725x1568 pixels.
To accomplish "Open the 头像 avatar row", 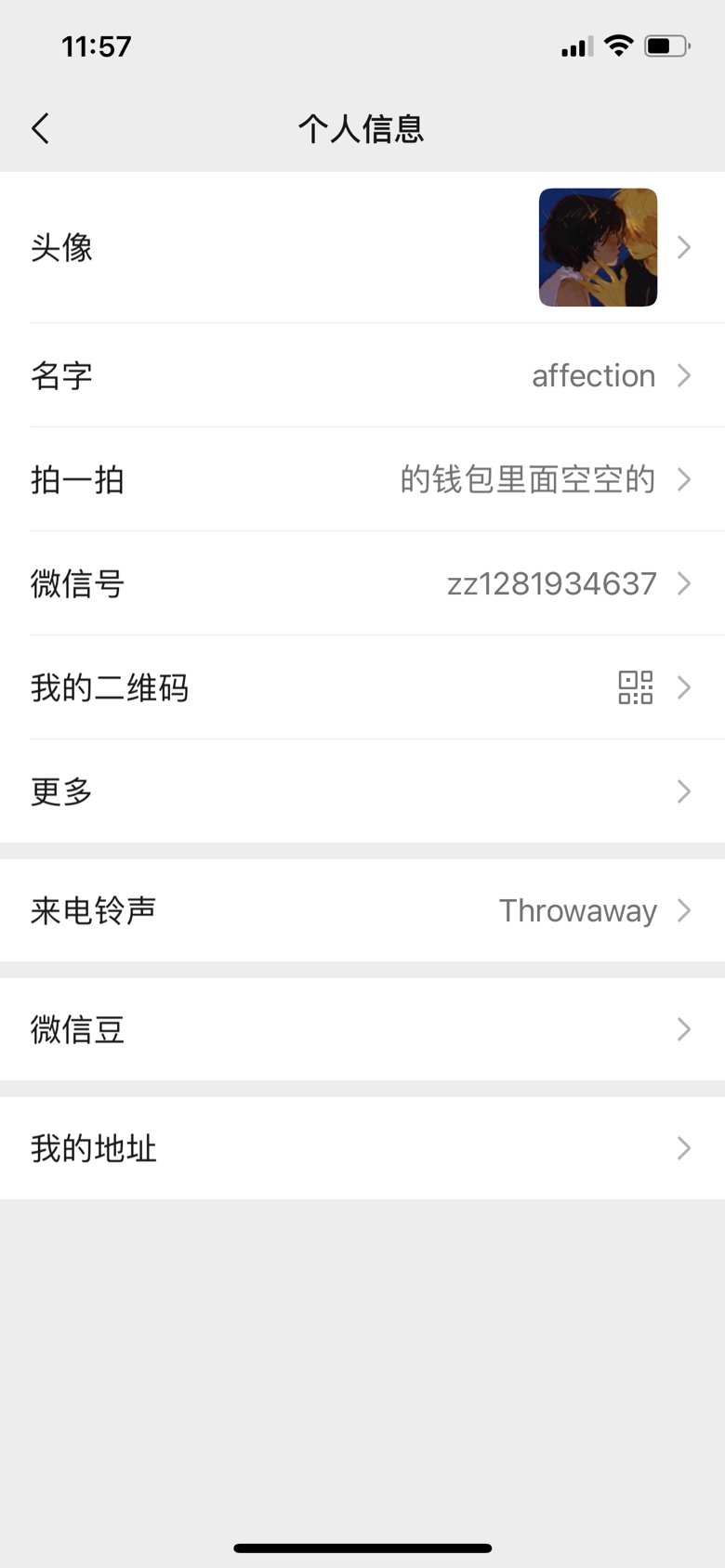I will pos(362,247).
